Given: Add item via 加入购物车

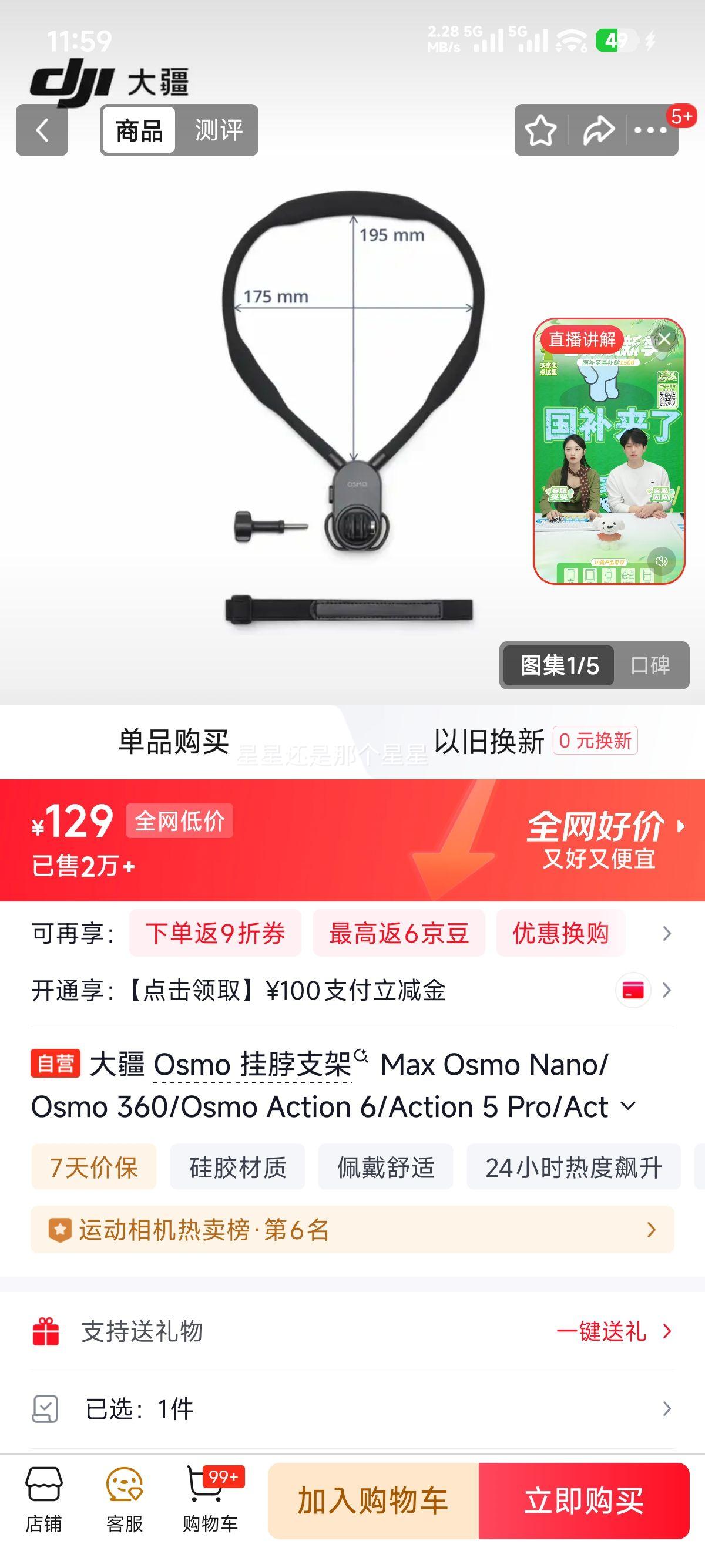Looking at the screenshot, I should (374, 1498).
